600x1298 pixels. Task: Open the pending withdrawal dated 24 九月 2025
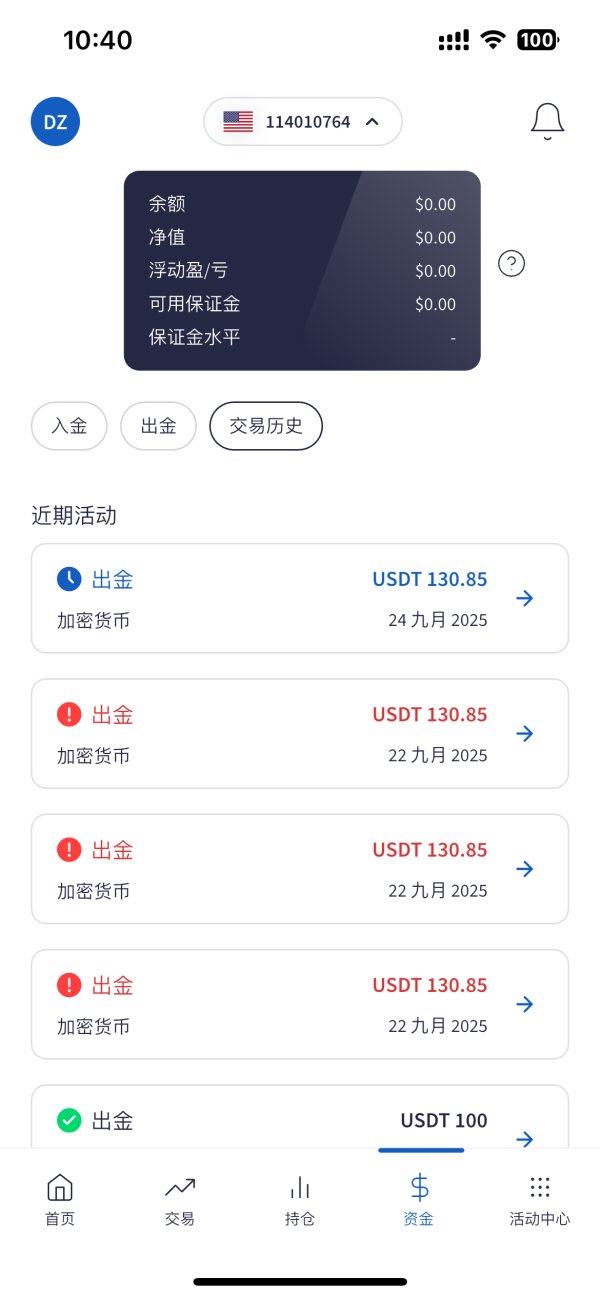click(x=300, y=598)
